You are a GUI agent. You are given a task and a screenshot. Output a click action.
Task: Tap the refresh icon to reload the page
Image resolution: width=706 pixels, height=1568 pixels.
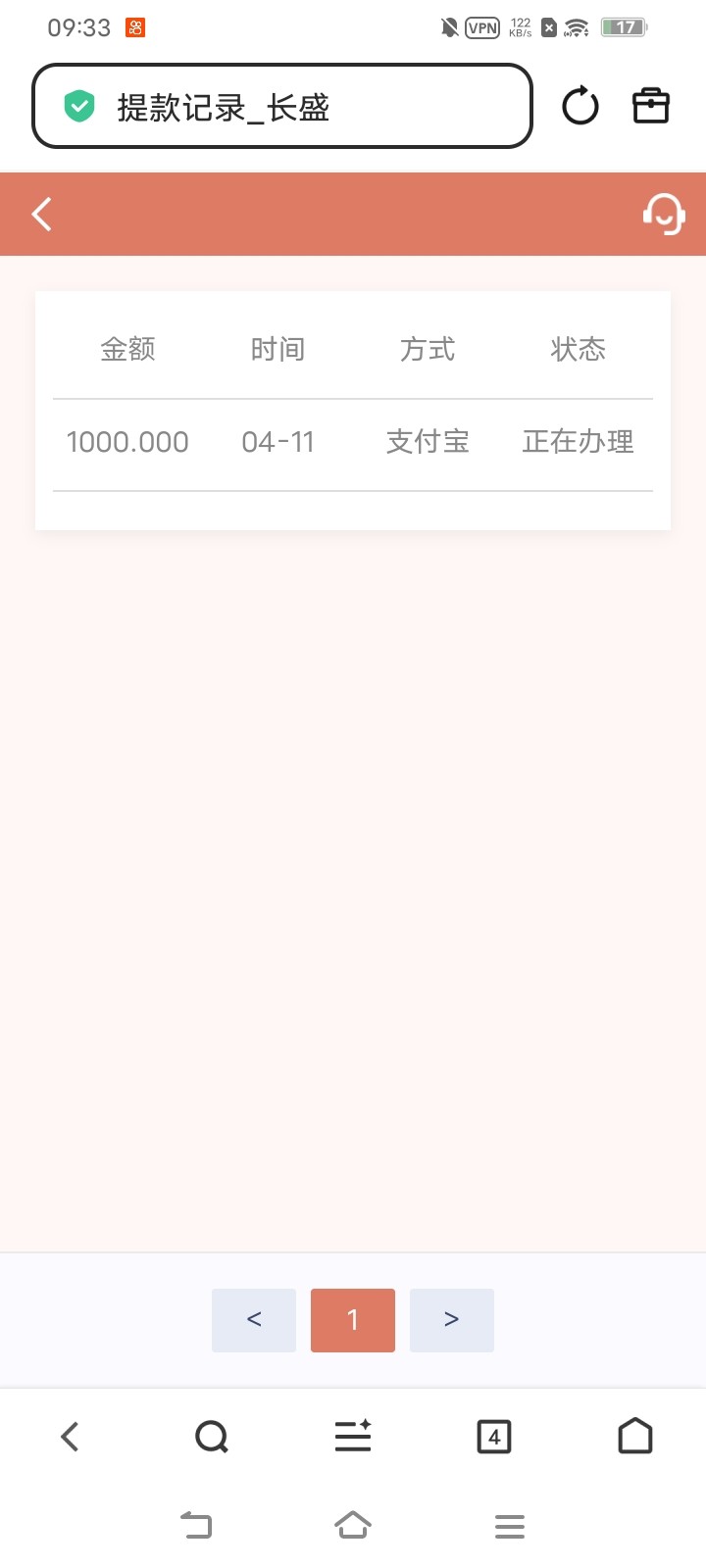580,105
